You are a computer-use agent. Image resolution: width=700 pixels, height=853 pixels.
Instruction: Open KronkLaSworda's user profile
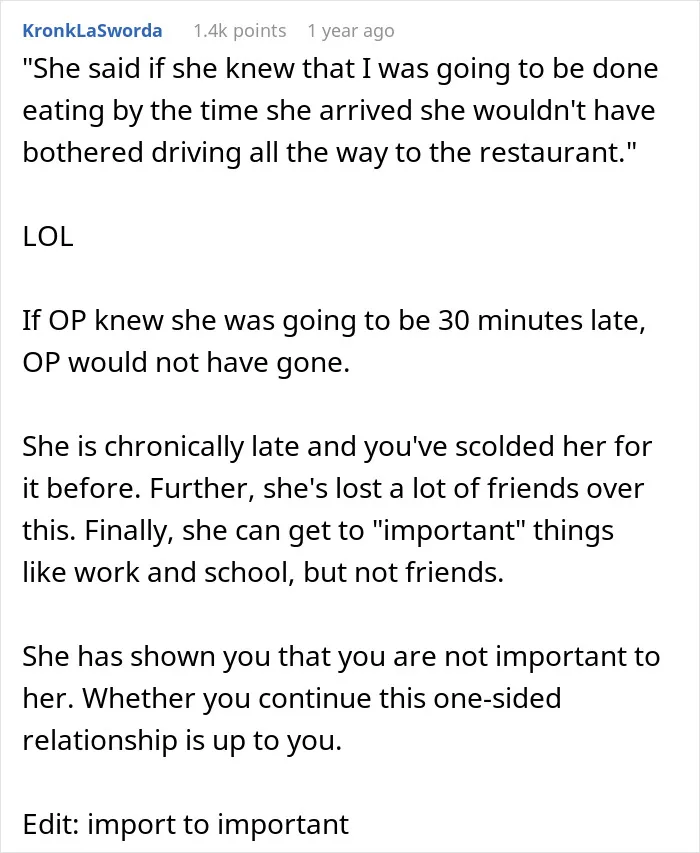92,30
